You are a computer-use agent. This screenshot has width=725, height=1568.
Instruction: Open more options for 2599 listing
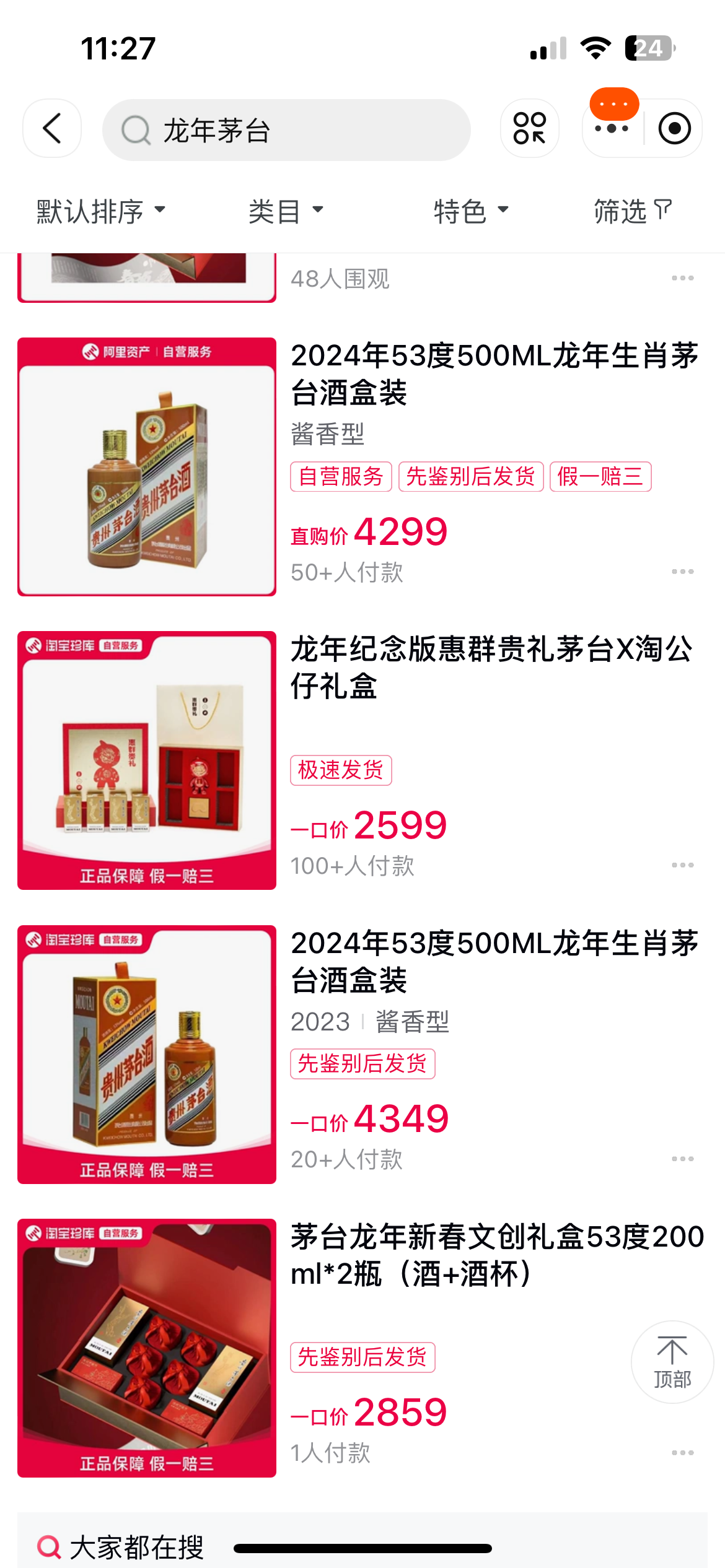(682, 865)
